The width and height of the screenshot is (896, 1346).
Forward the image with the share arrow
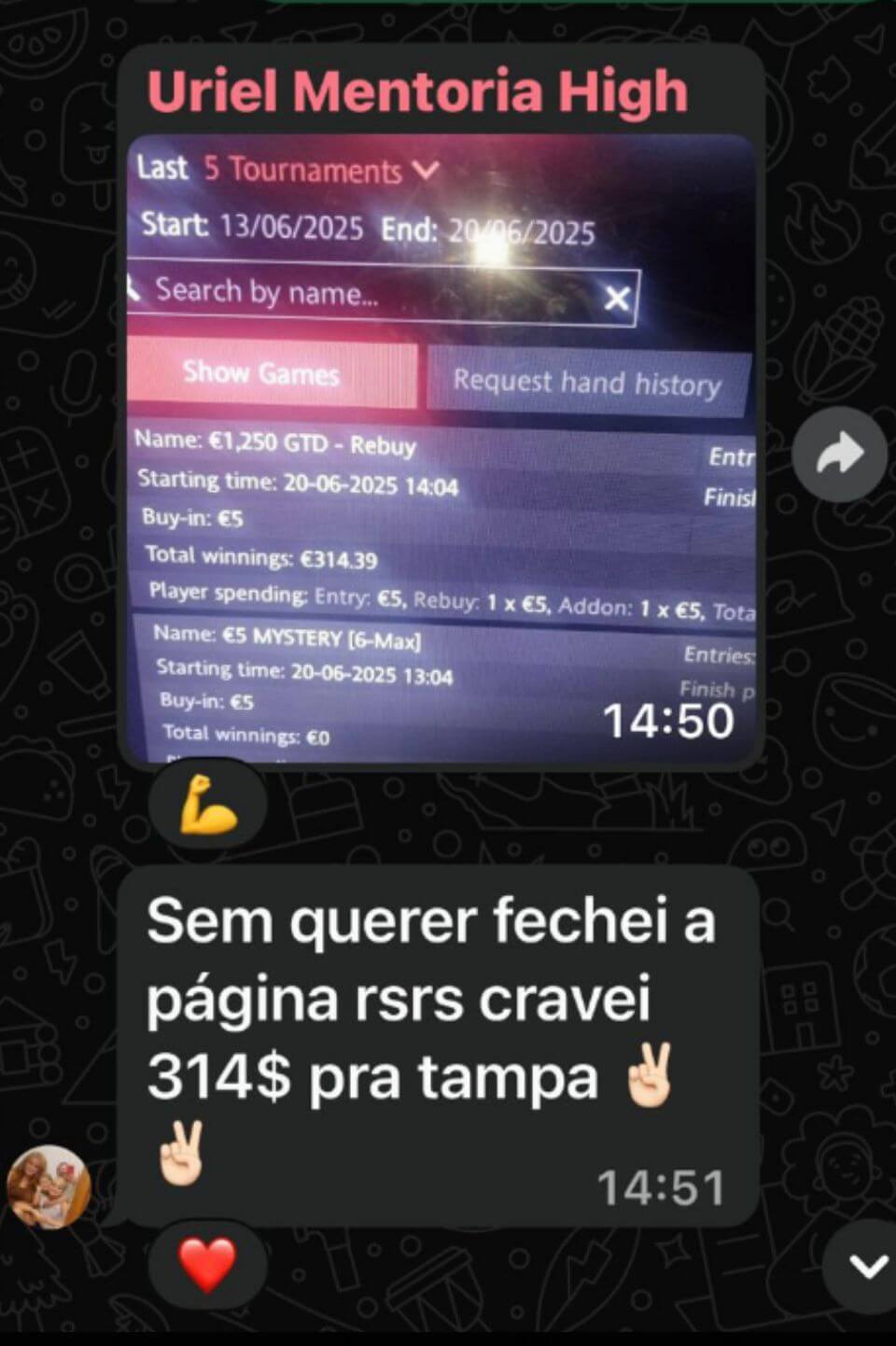(x=839, y=455)
